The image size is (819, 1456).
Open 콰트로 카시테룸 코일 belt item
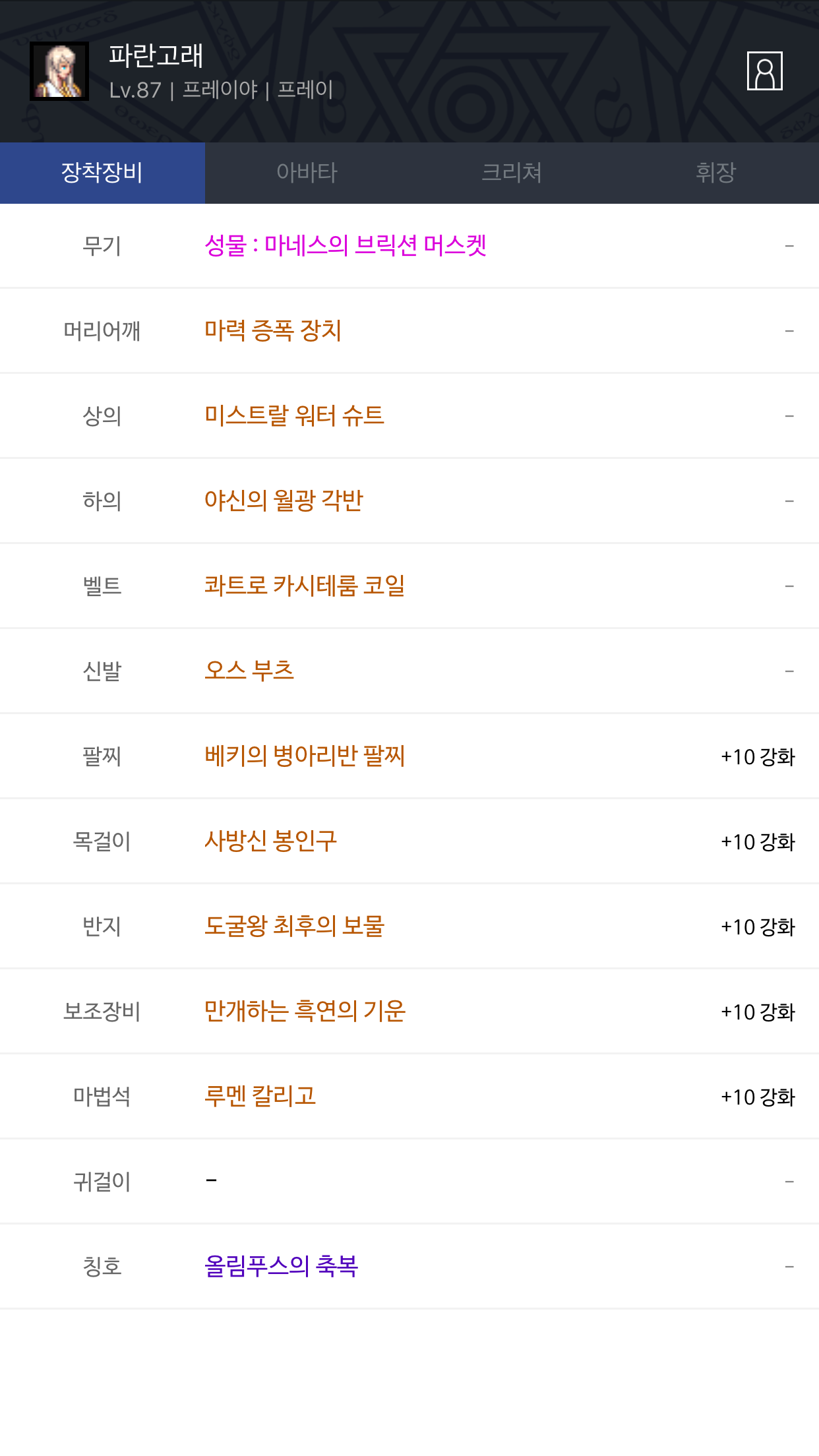(305, 586)
